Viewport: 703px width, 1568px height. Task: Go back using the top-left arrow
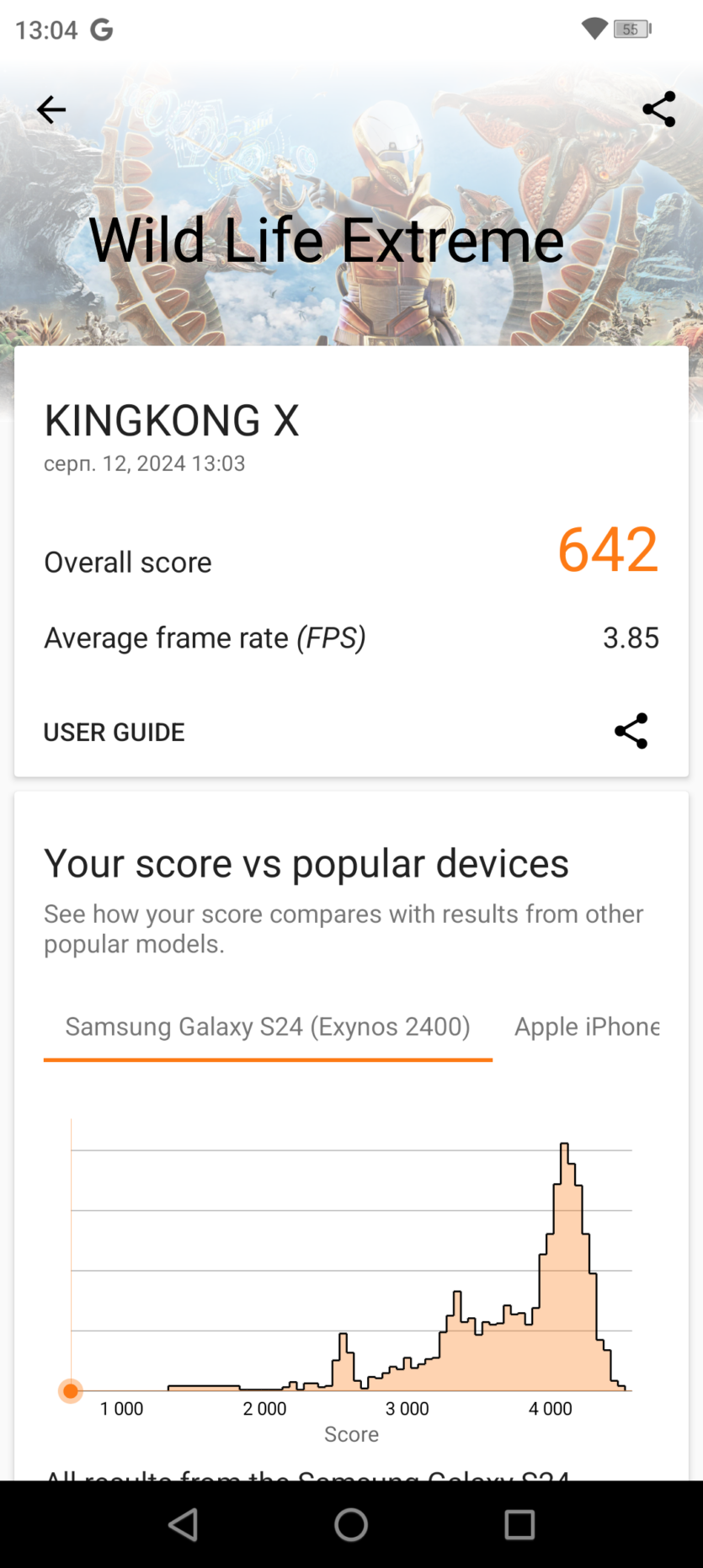pos(51,109)
